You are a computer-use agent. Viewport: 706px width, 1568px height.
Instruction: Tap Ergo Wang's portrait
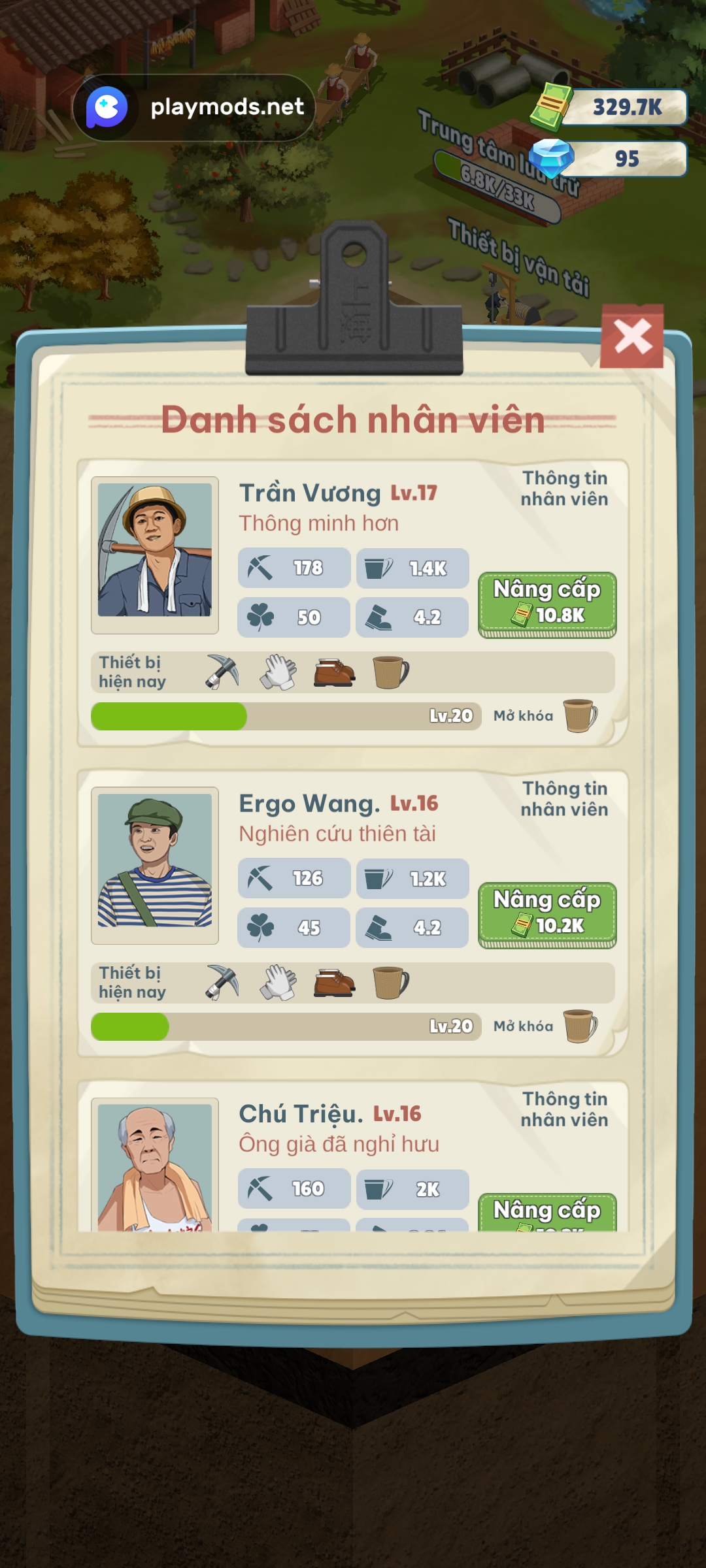coord(155,864)
